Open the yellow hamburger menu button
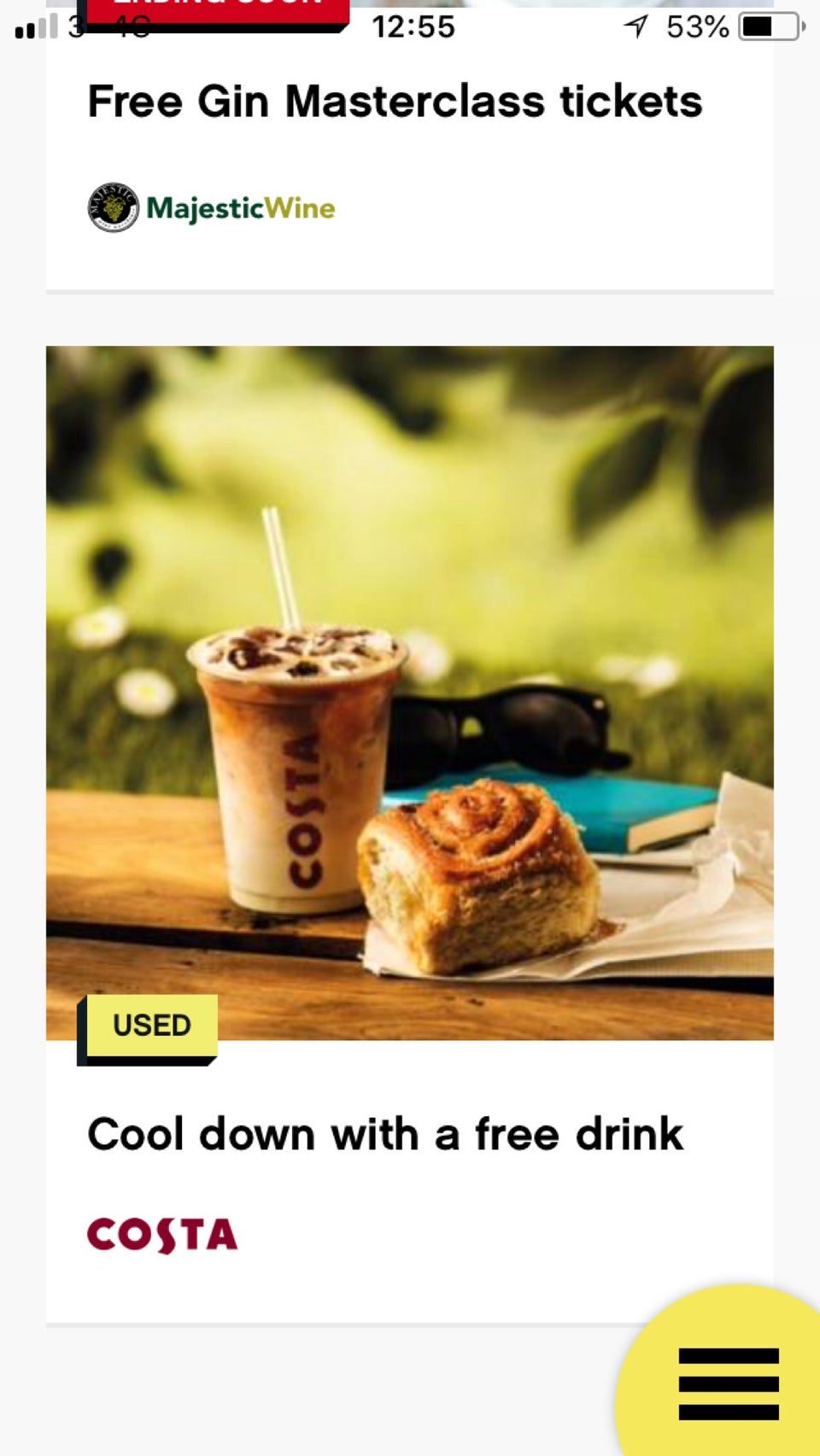Screen dimensions: 820x1456 point(729,1383)
